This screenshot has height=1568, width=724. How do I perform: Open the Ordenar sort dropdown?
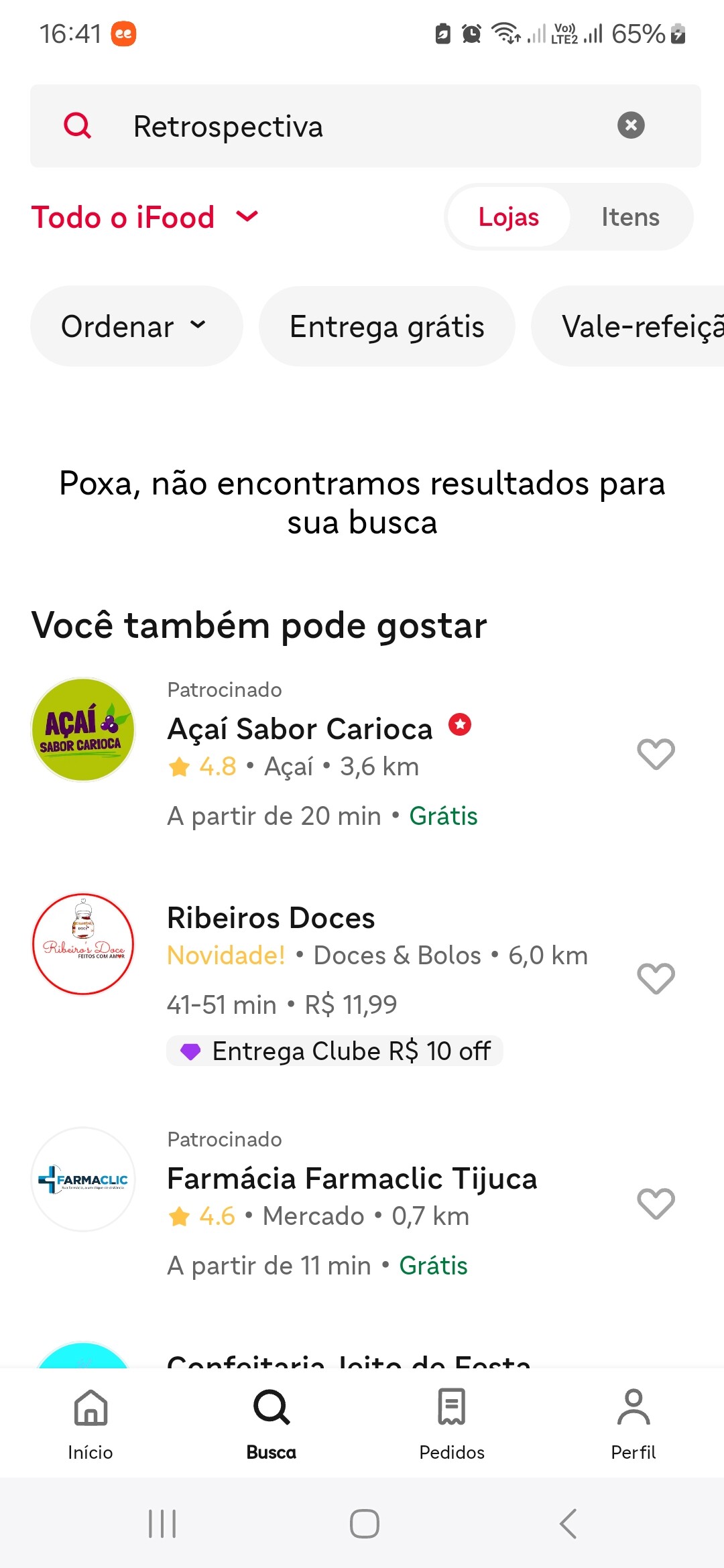134,326
